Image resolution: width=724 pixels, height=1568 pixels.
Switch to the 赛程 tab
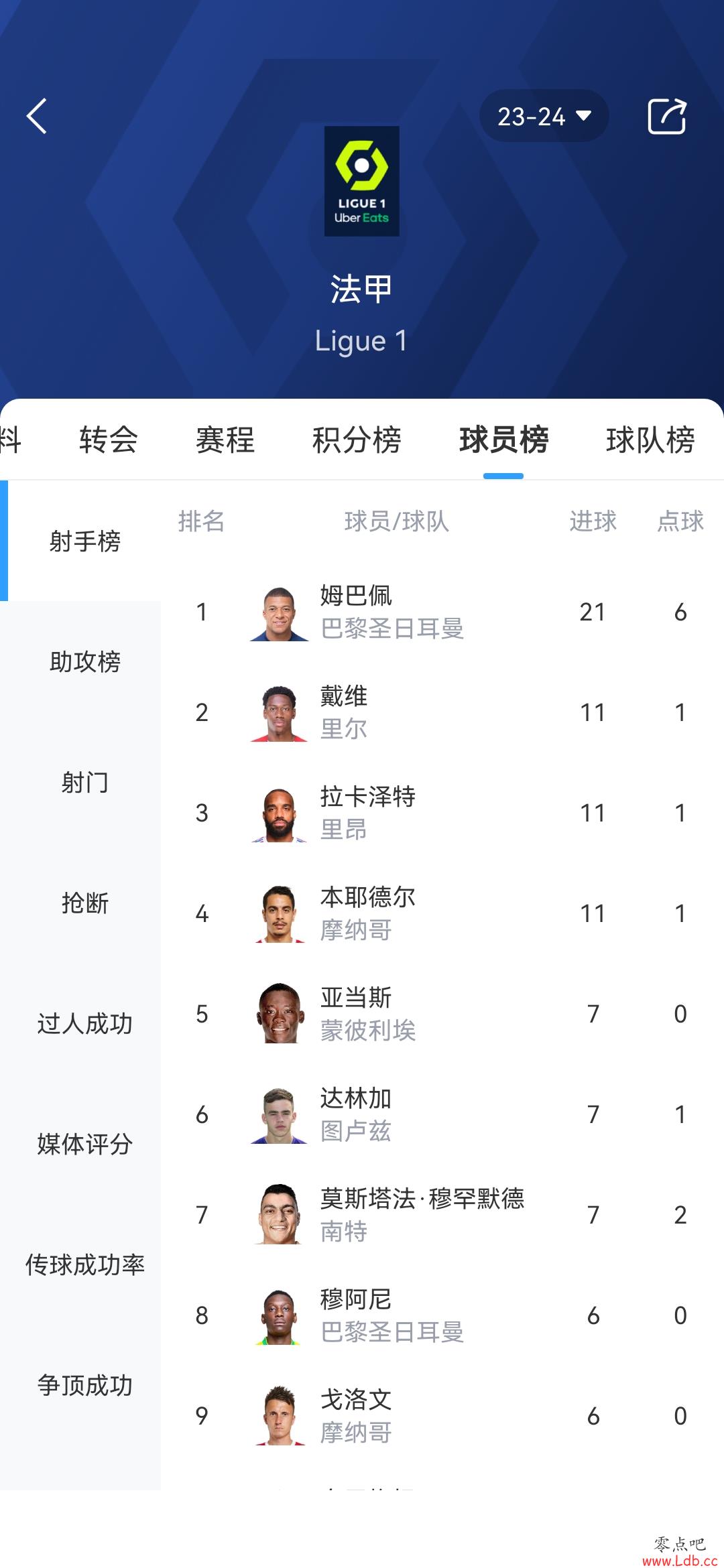tap(225, 440)
